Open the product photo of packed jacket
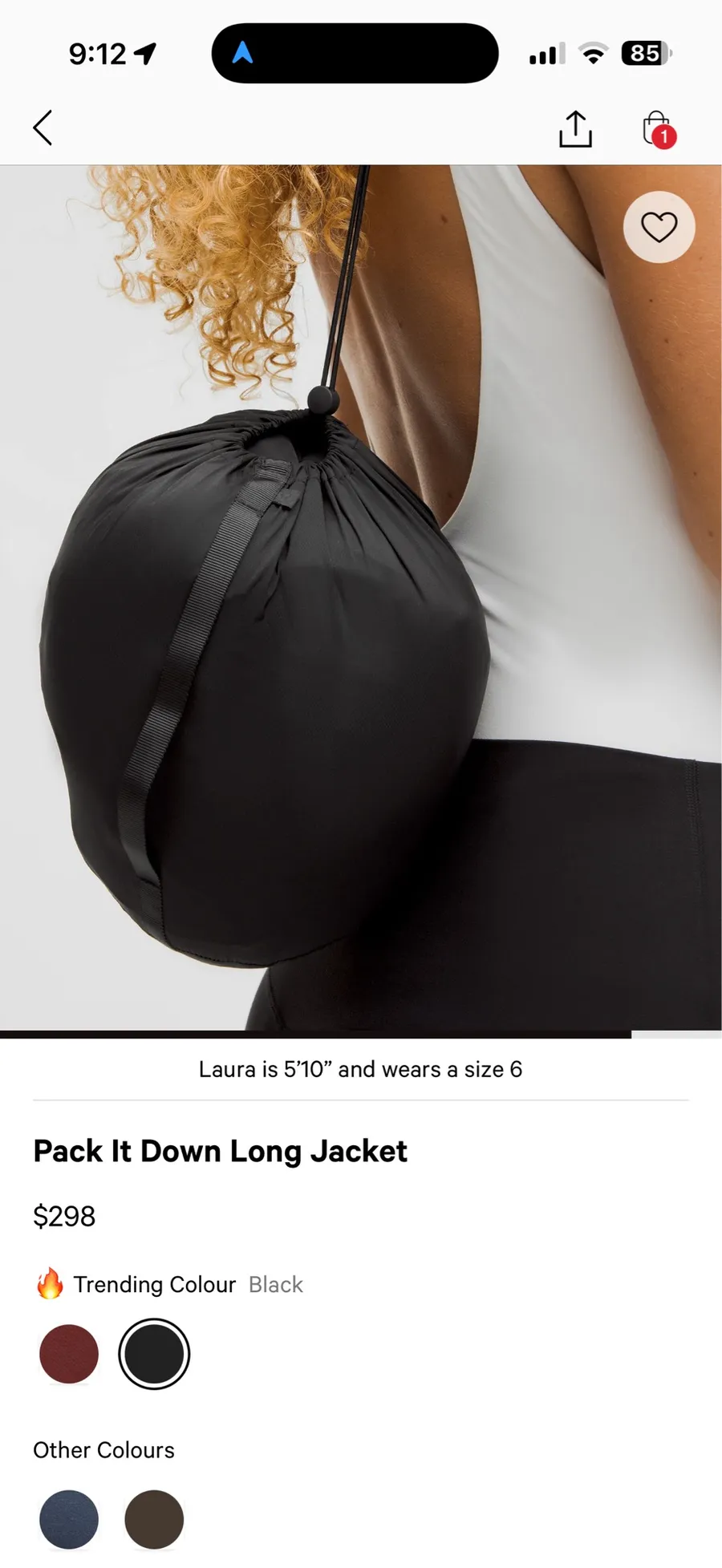 [361, 598]
